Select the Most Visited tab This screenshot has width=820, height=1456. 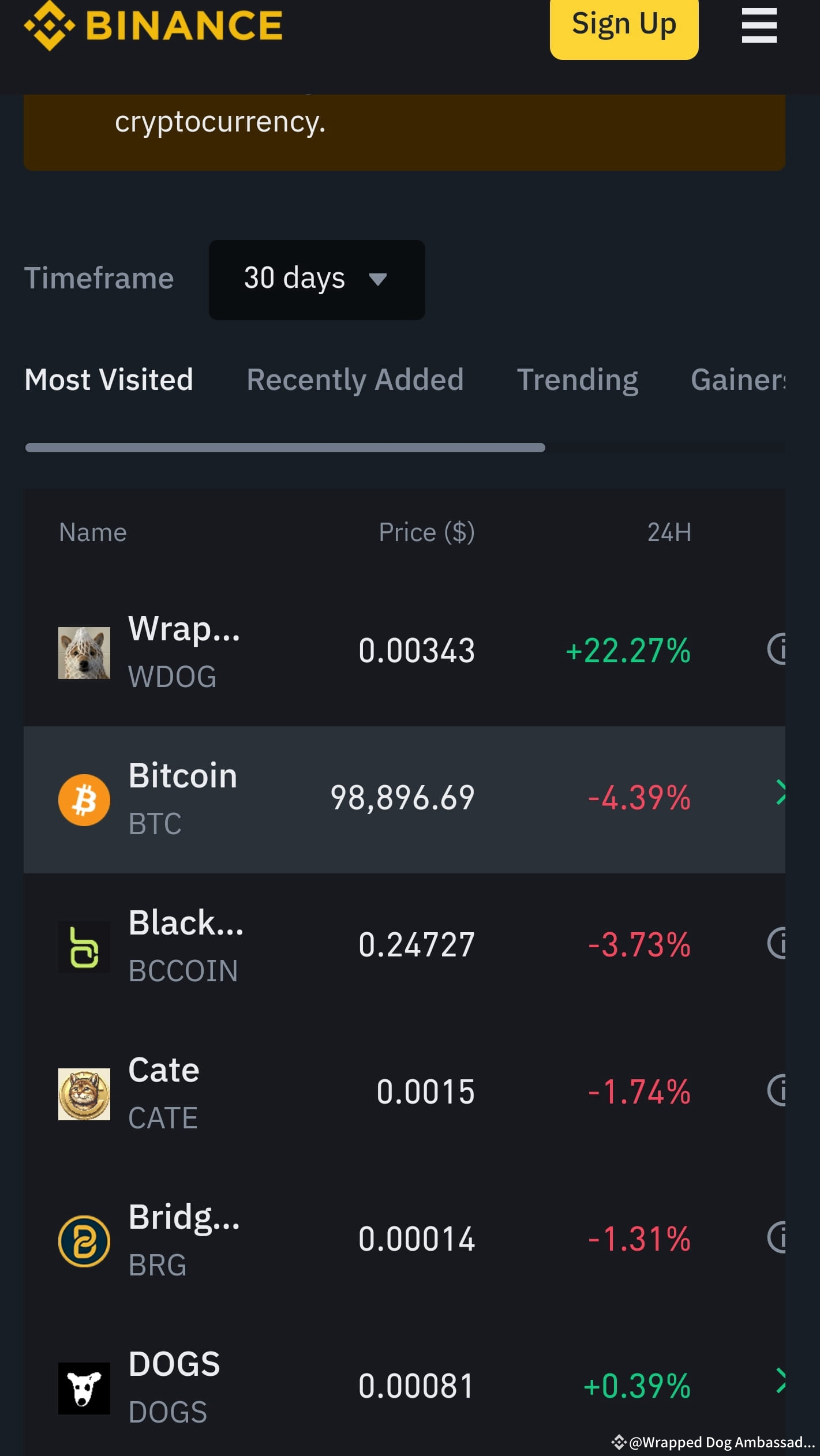coord(109,380)
